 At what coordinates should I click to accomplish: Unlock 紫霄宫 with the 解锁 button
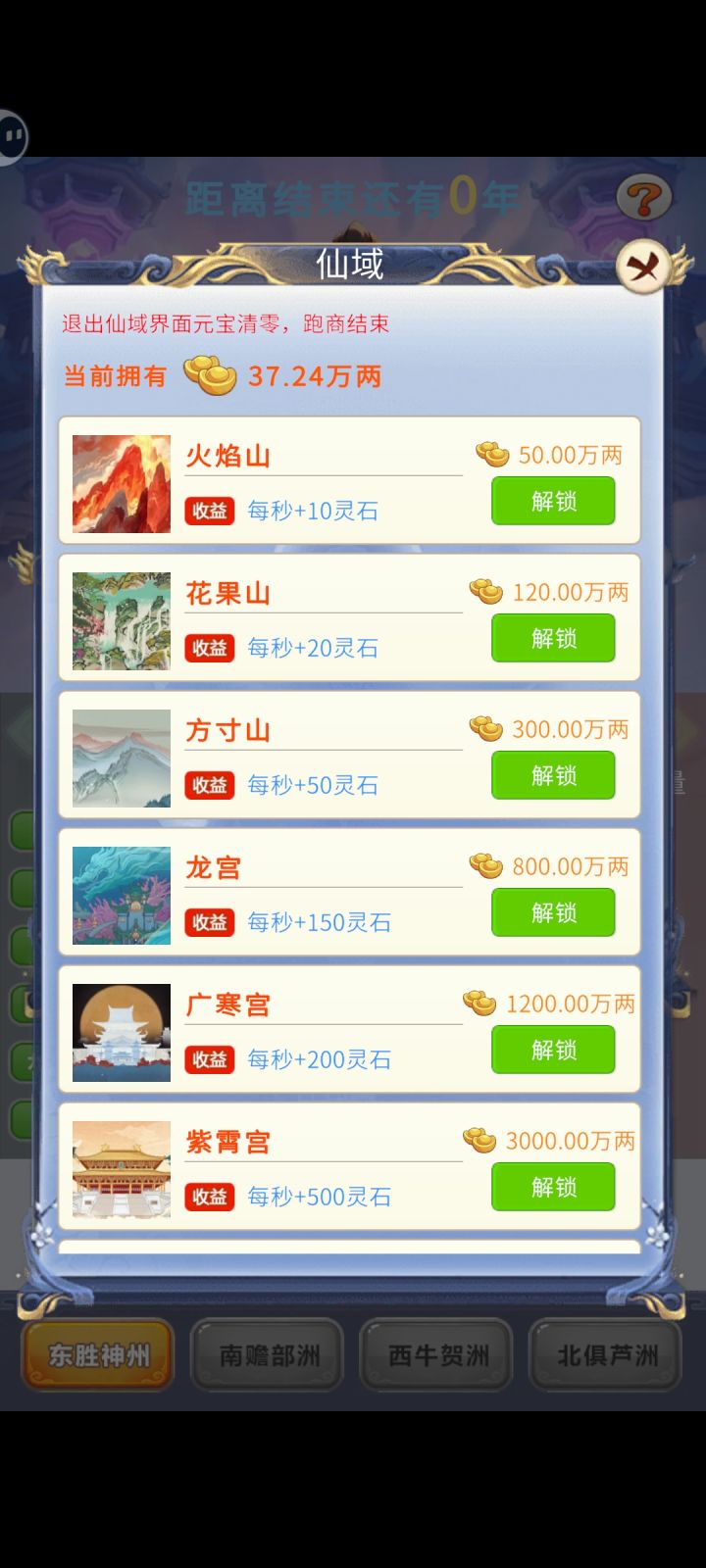coord(553,1187)
